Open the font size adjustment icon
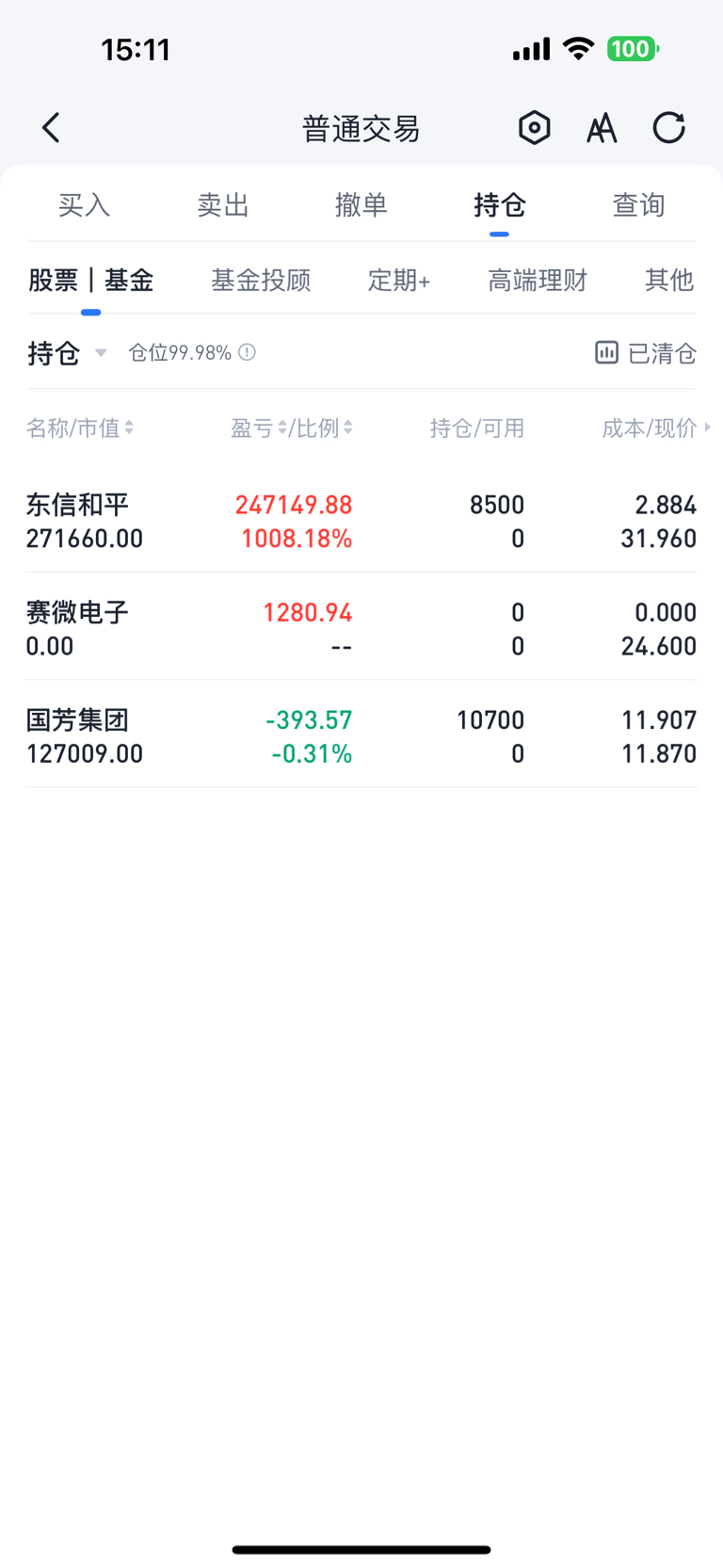Viewport: 723px width, 1568px height. pos(602,127)
